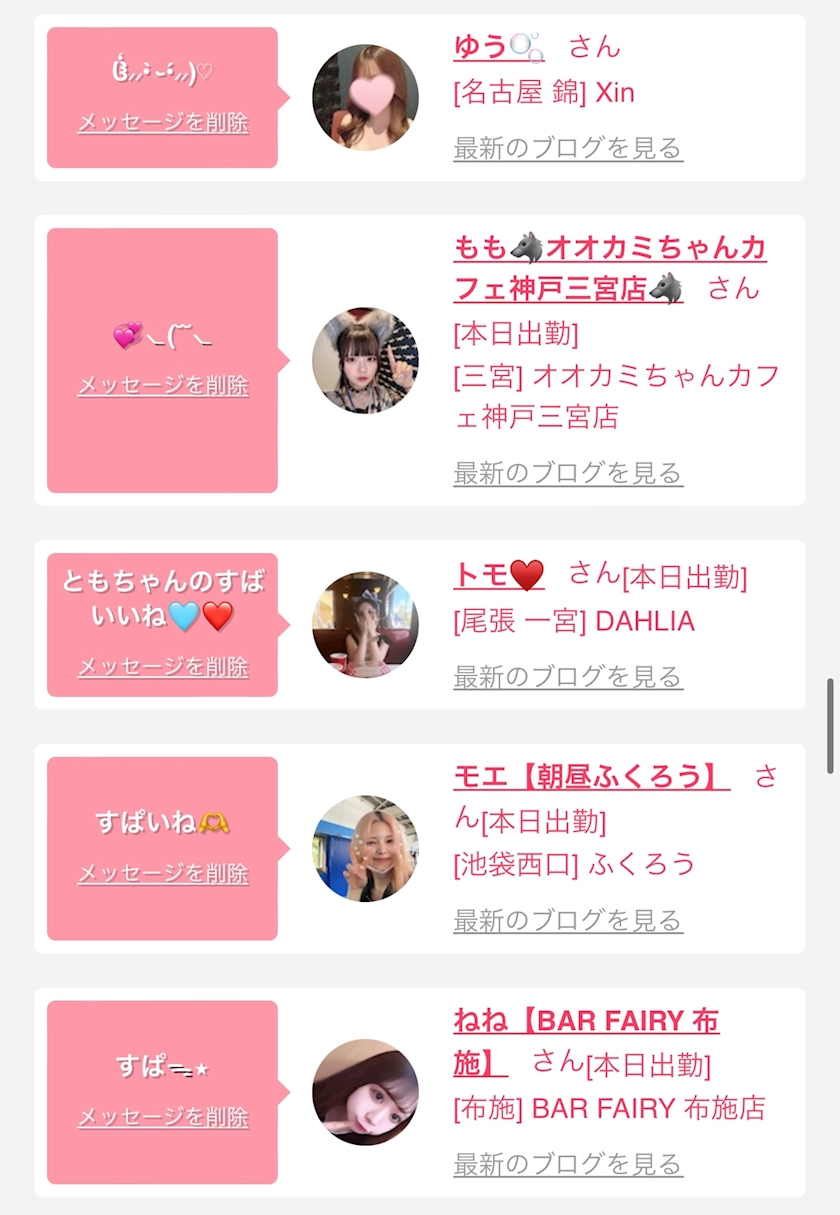Screen dimensions: 840x1215
Task: Tap ねね's profile photo
Action: [365, 1092]
